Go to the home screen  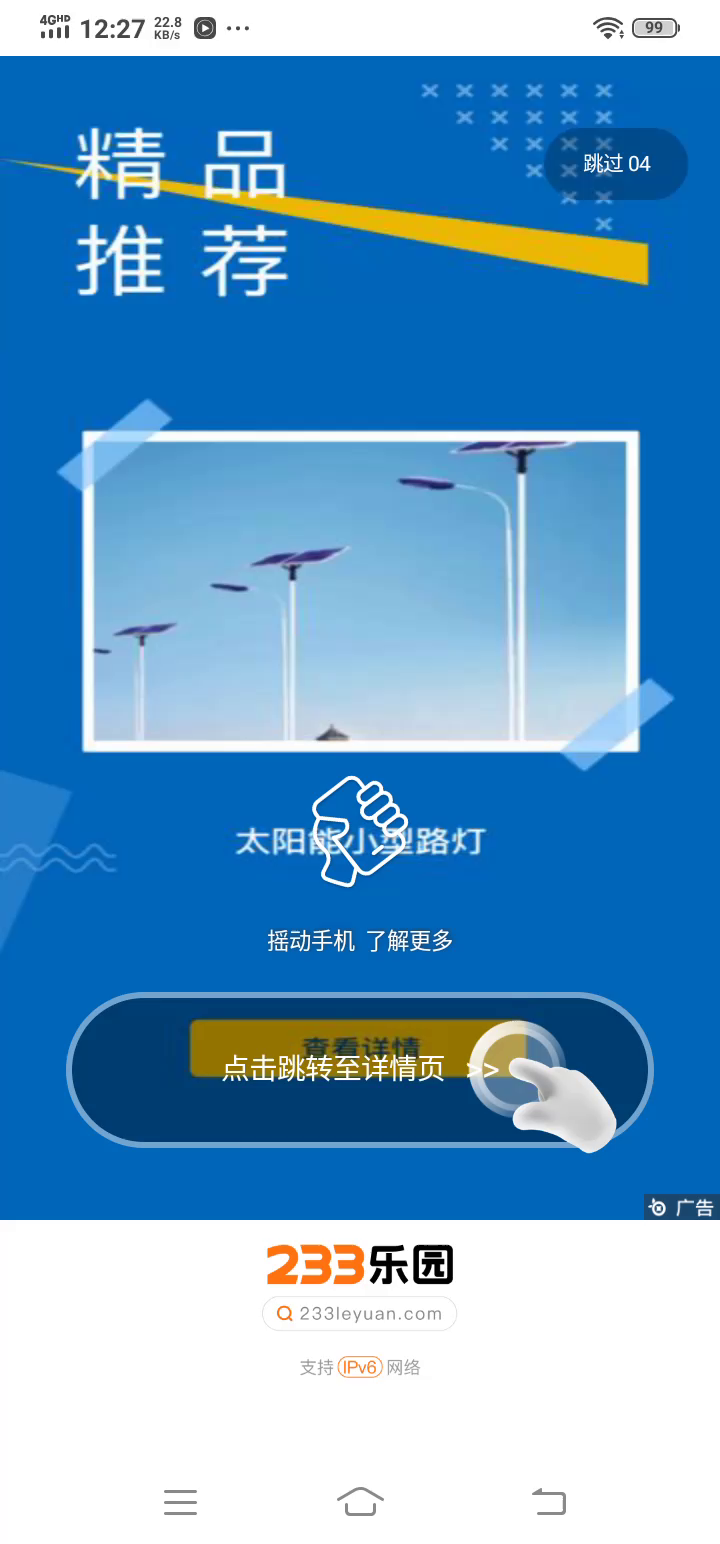pyautogui.click(x=360, y=1501)
